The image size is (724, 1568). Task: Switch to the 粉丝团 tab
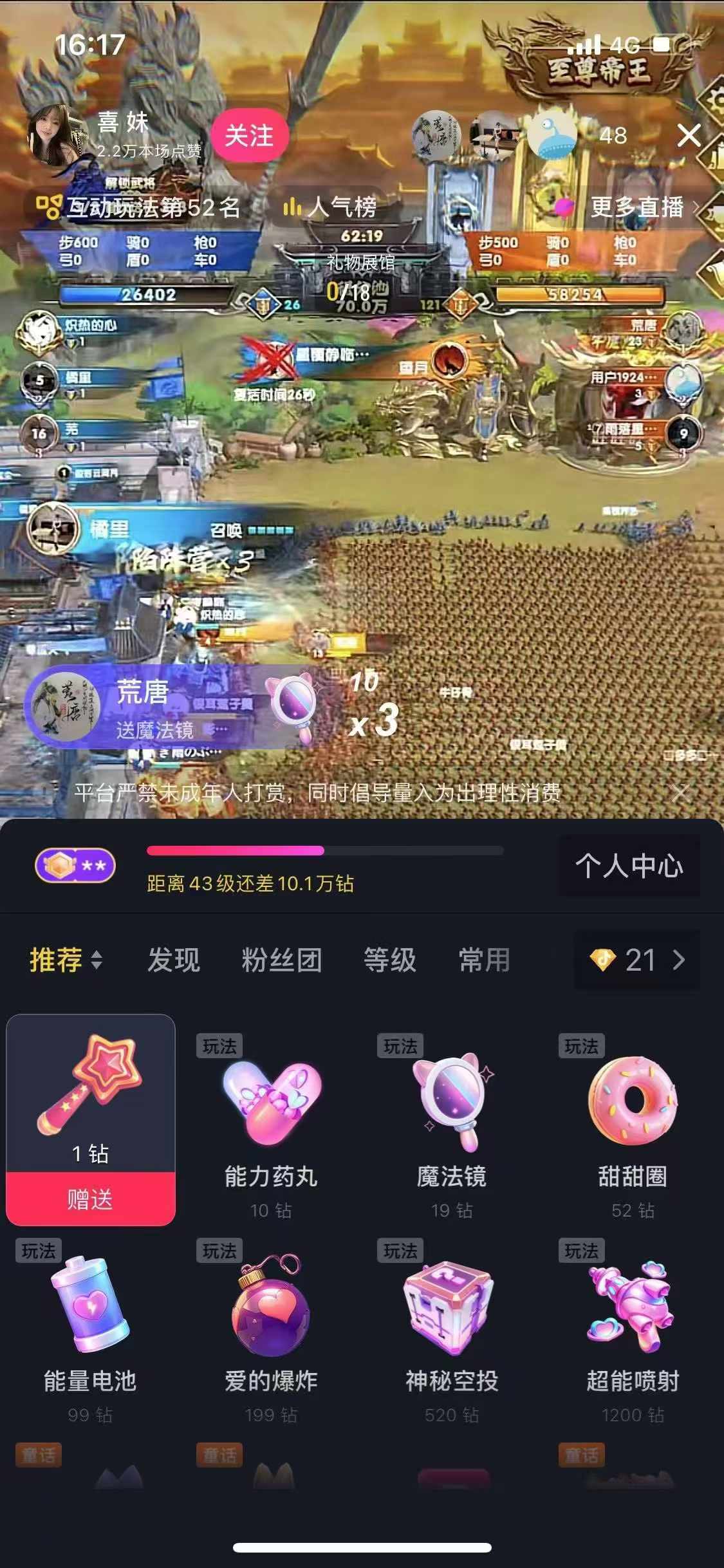282,960
